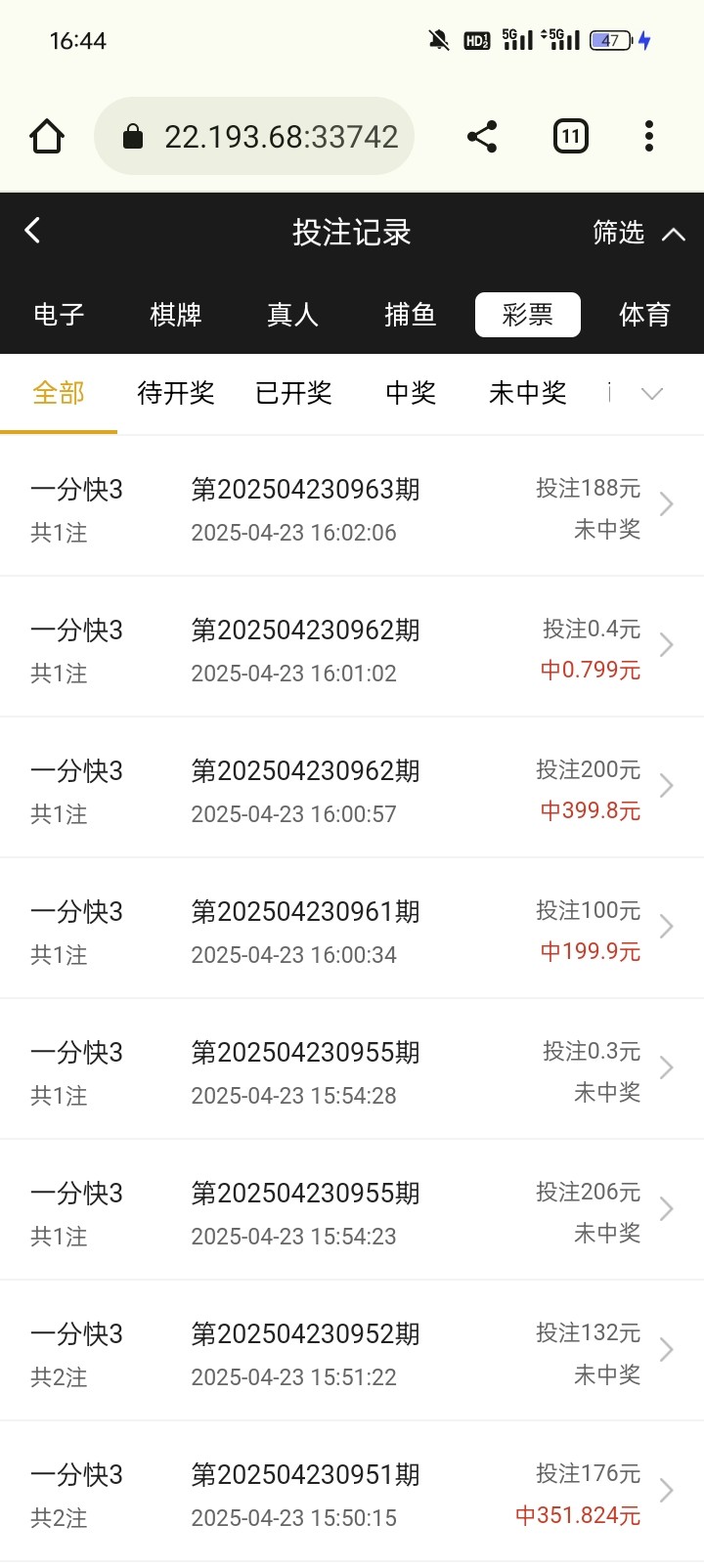The height and width of the screenshot is (1568, 704).
Task: Switch to the 电子 category
Action: click(59, 315)
